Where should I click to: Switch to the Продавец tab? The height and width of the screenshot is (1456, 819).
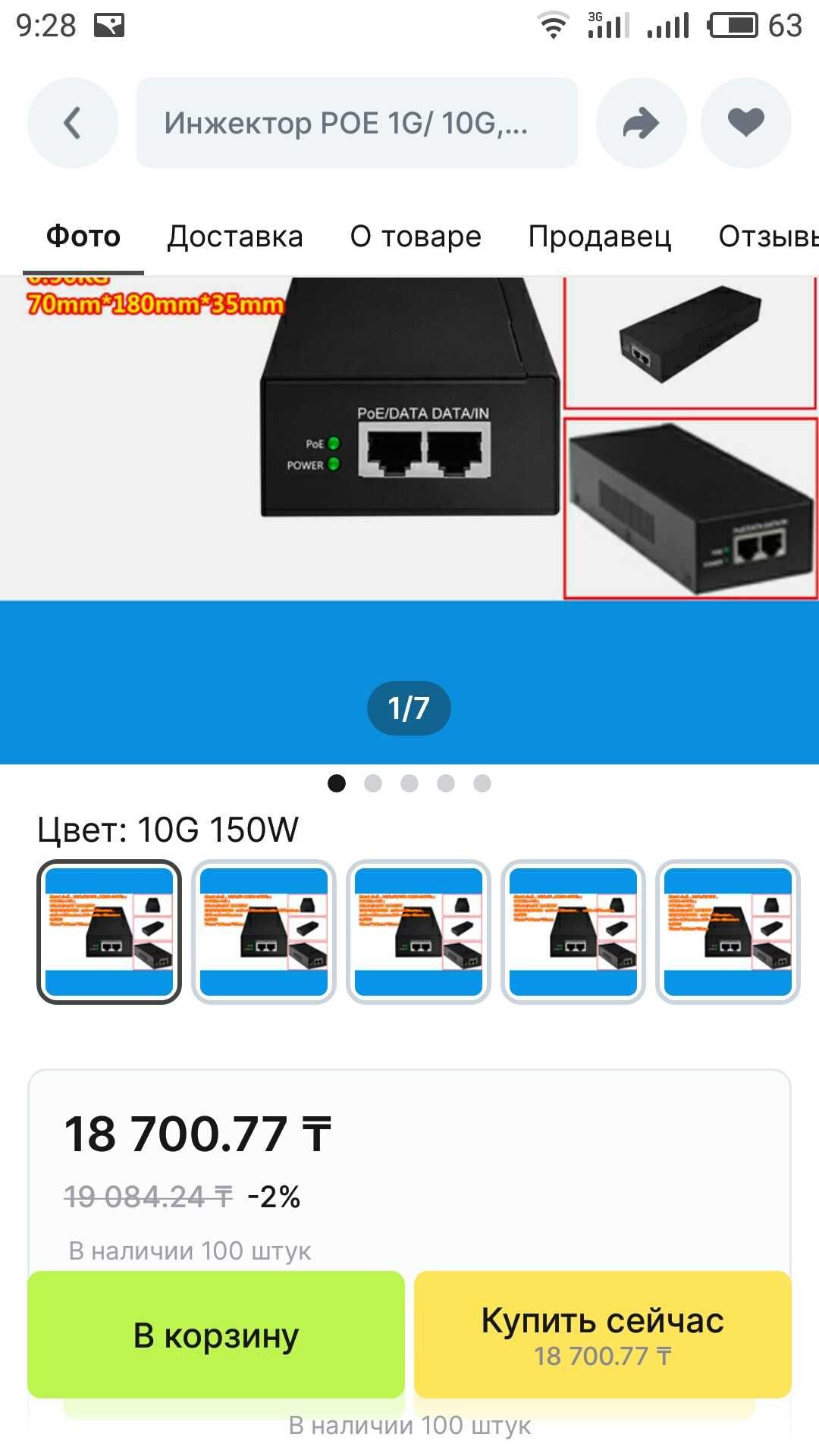click(x=599, y=237)
